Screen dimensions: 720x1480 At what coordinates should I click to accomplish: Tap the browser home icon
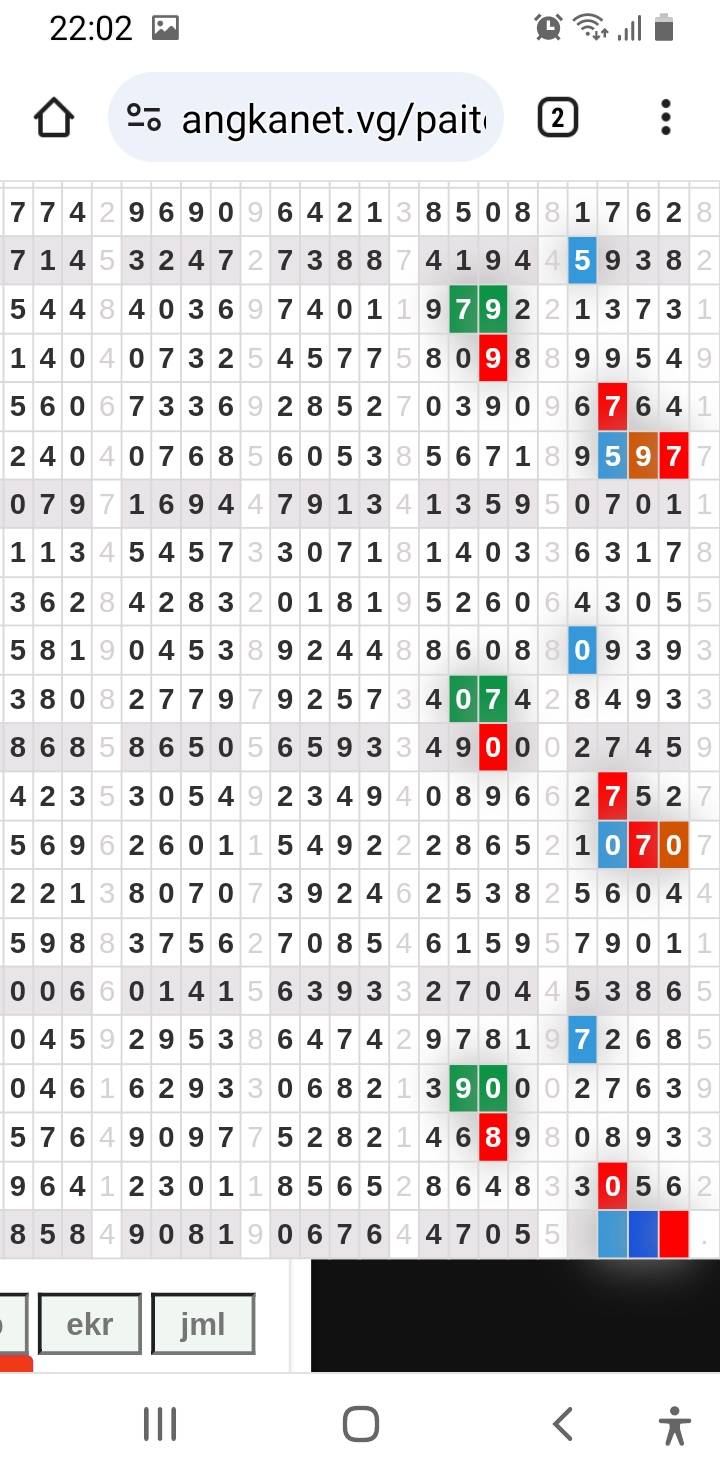coord(54,118)
